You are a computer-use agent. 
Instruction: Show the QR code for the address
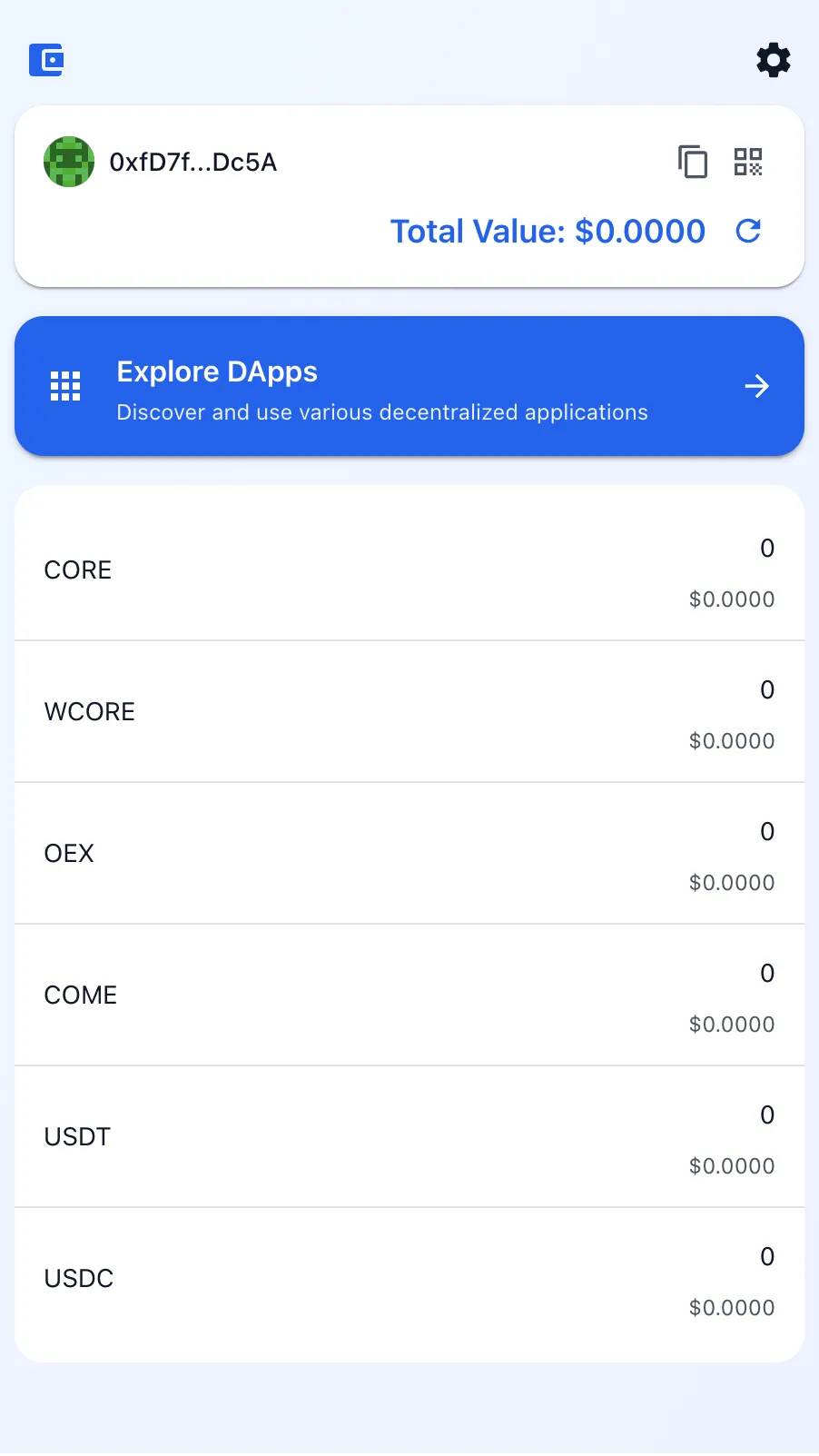tap(748, 162)
